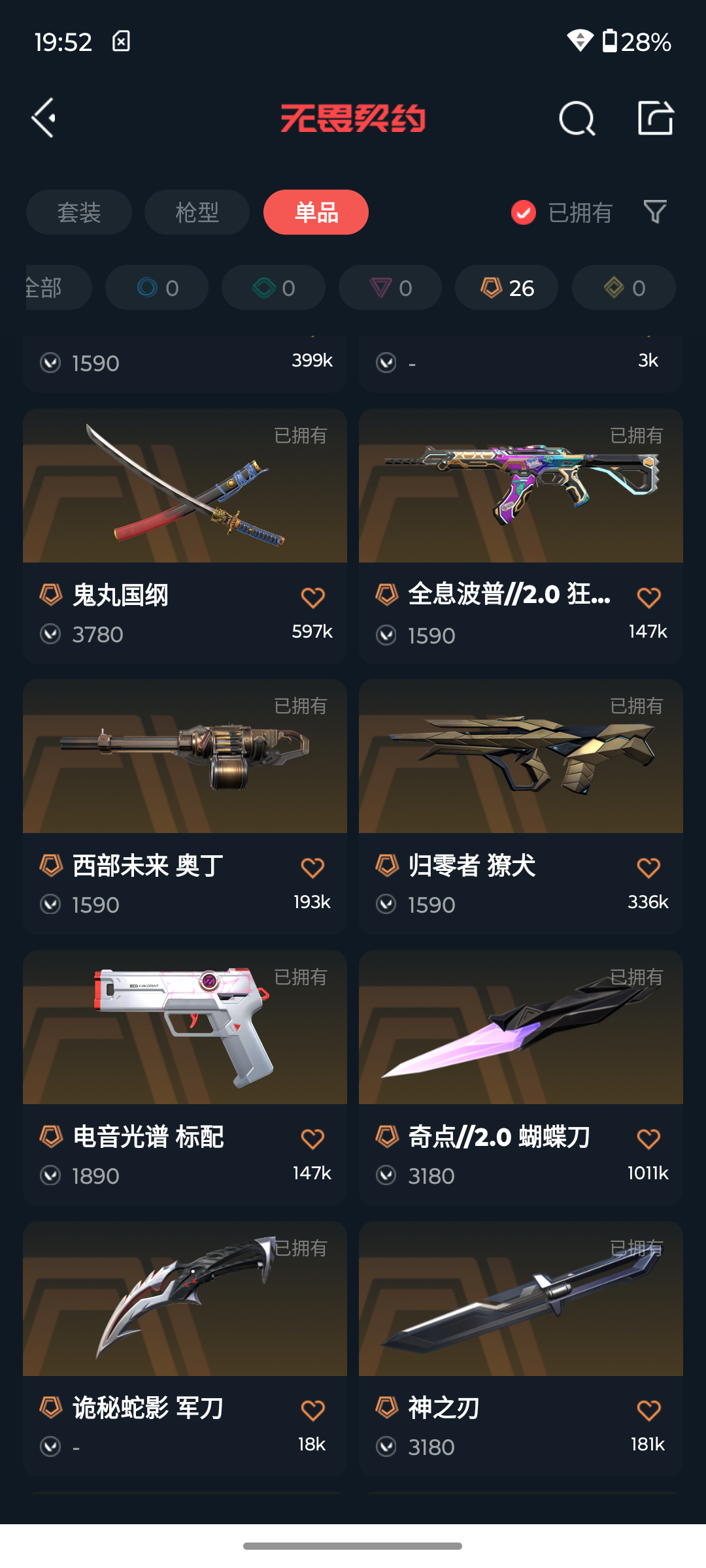
Task: Open the 西部未来 奥丁 skin card
Action: click(185, 807)
